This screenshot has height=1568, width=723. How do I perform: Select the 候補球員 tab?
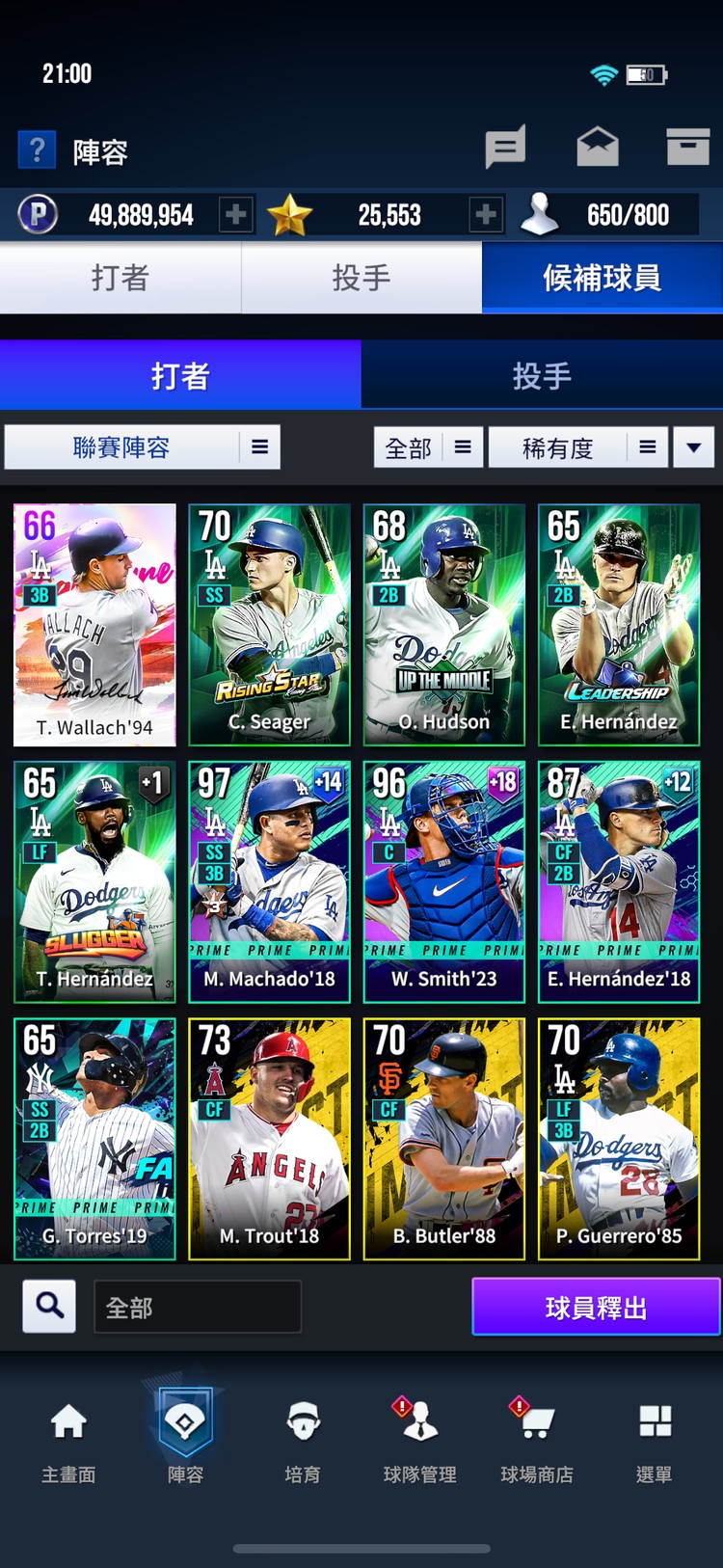[602, 278]
